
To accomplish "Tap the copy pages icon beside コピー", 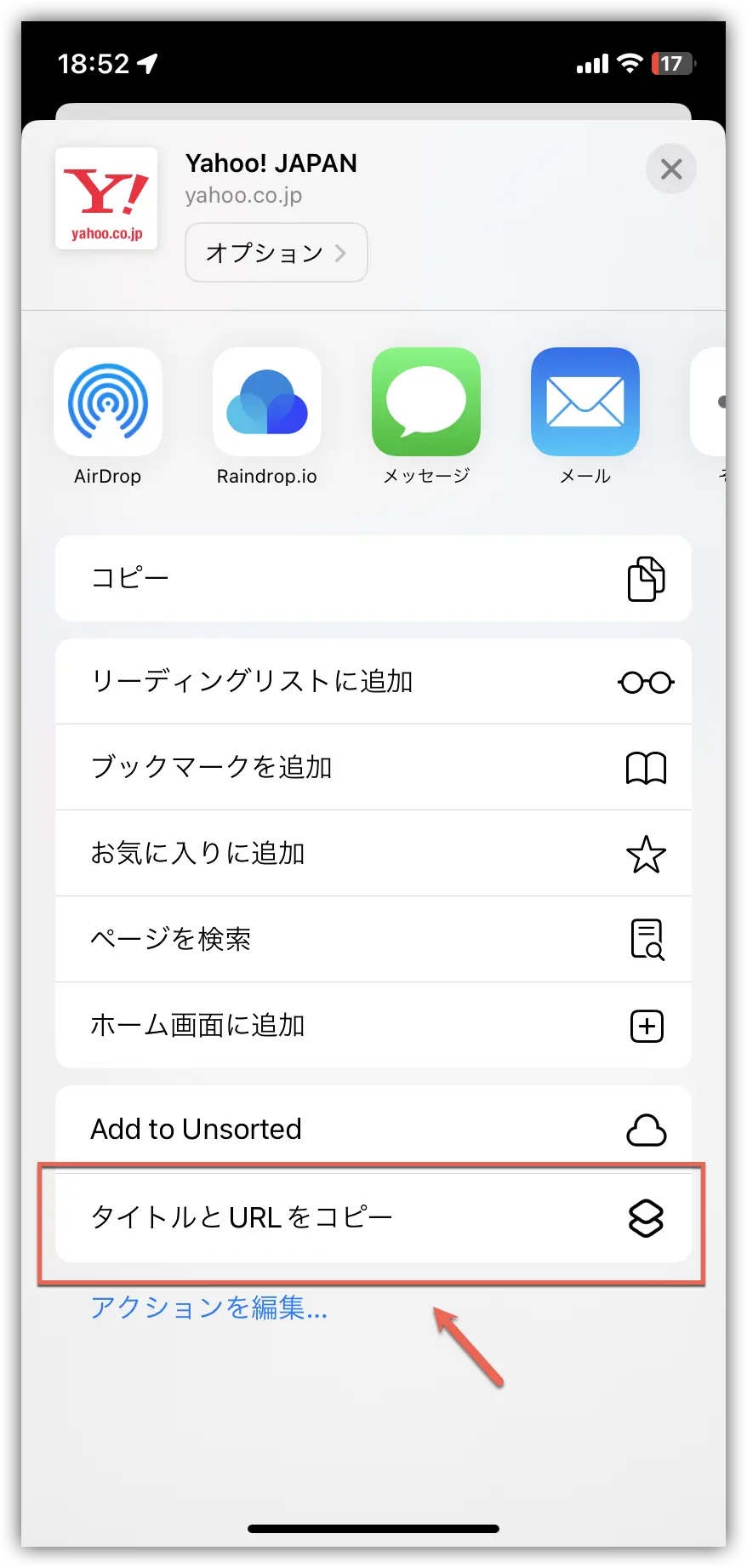I will click(647, 579).
